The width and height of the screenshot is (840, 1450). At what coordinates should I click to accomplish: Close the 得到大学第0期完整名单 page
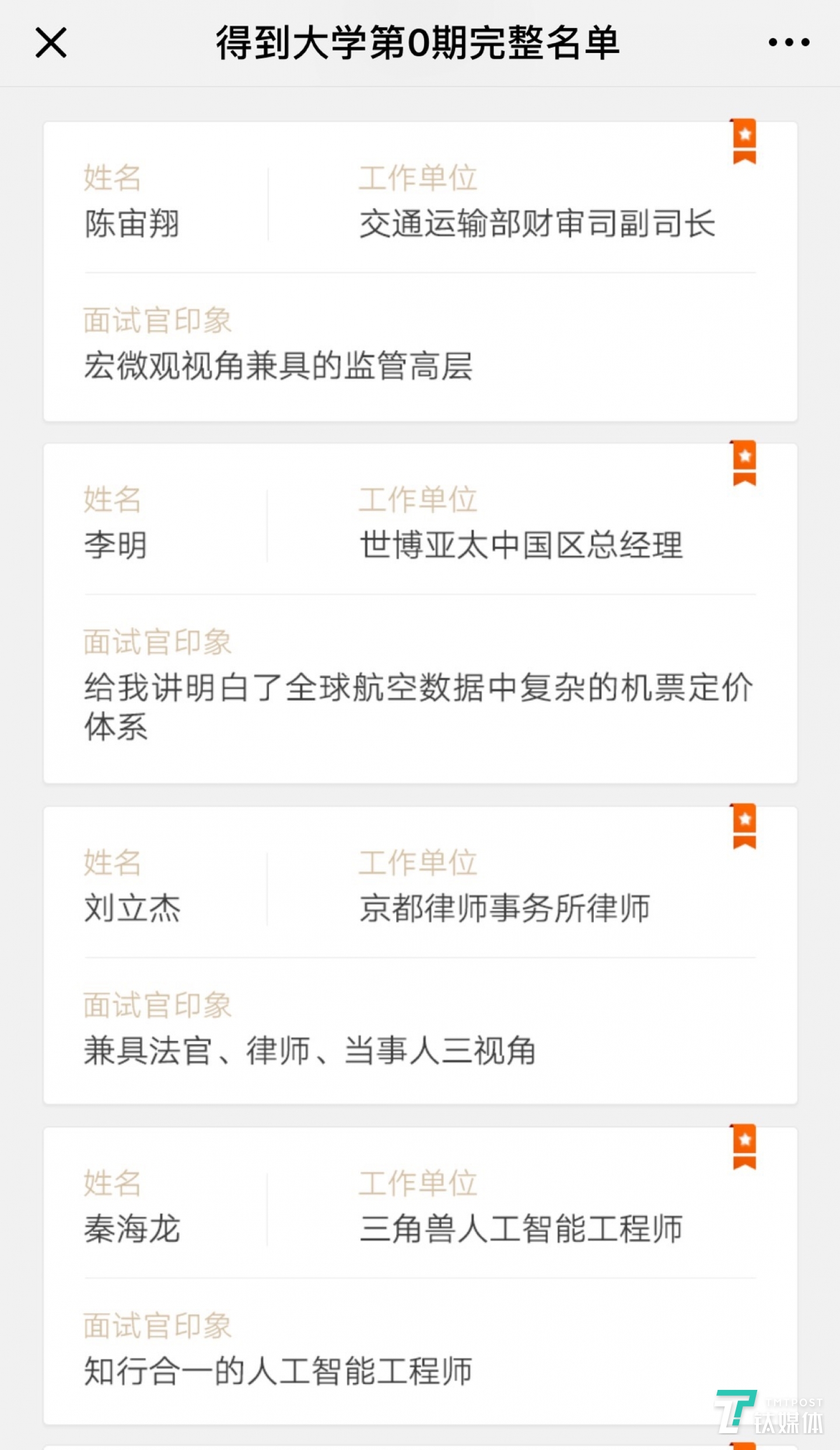pos(51,43)
